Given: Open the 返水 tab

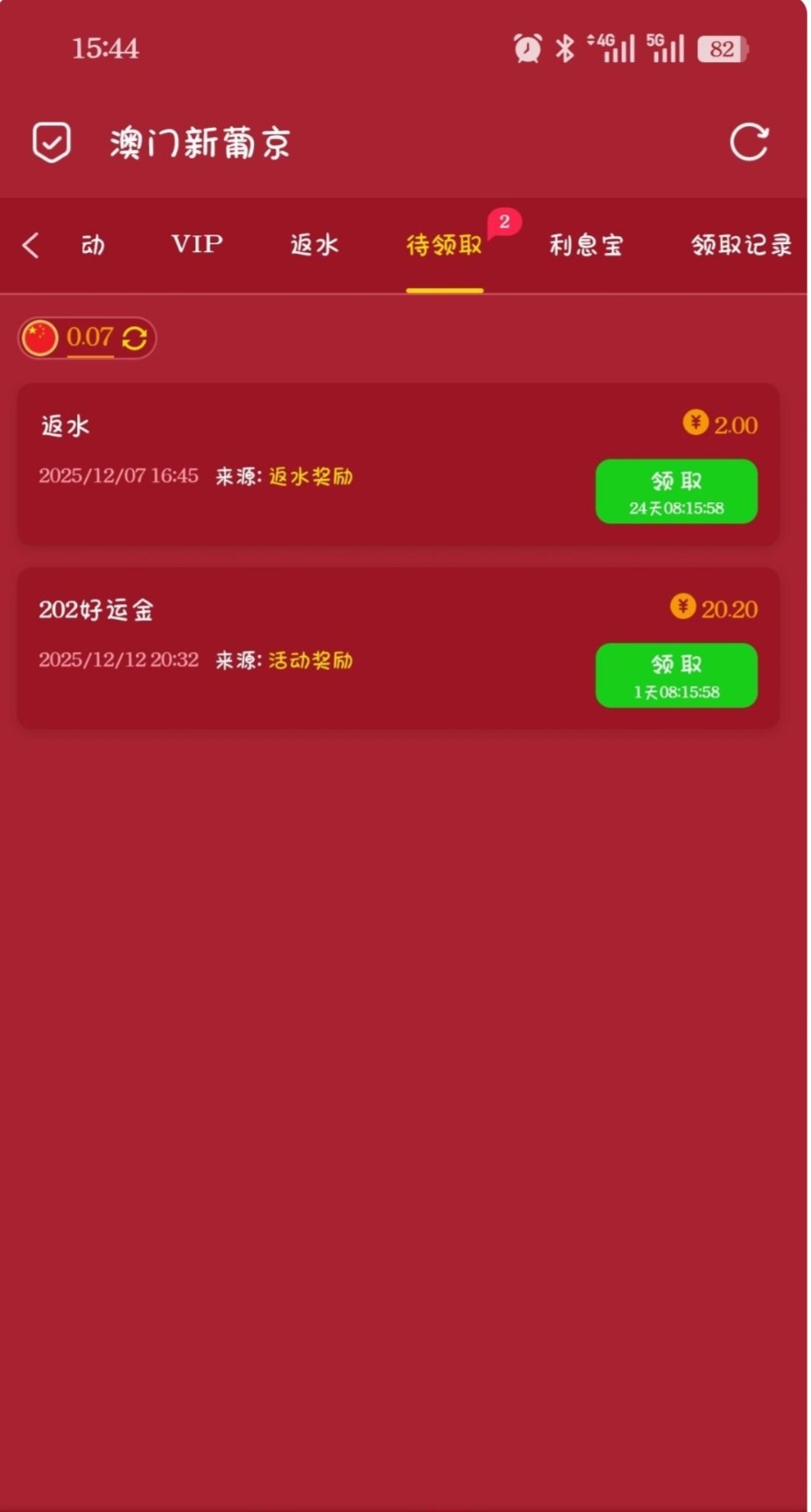Looking at the screenshot, I should (x=314, y=245).
